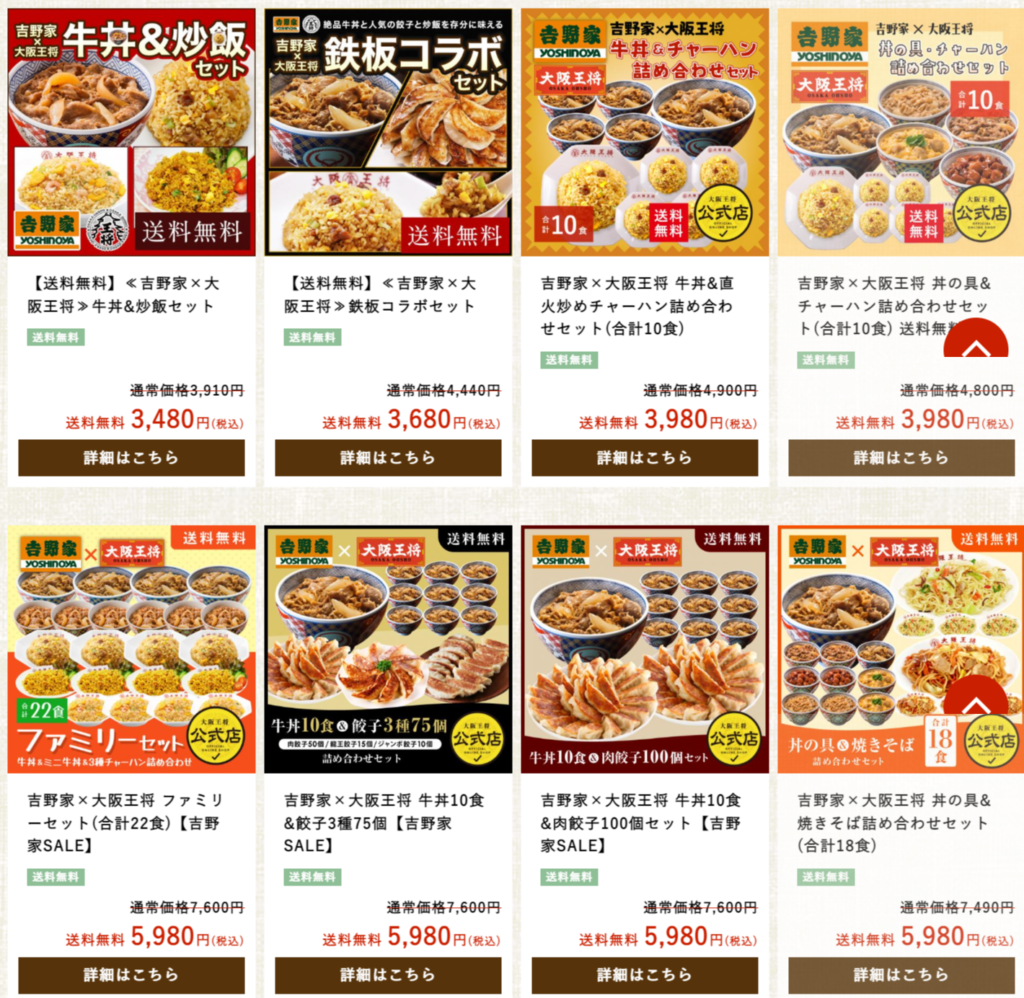
Task: Tap 詳細はこちら under 牛丼&直火炒めチャーハン詰め合わせ
Action: point(644,458)
